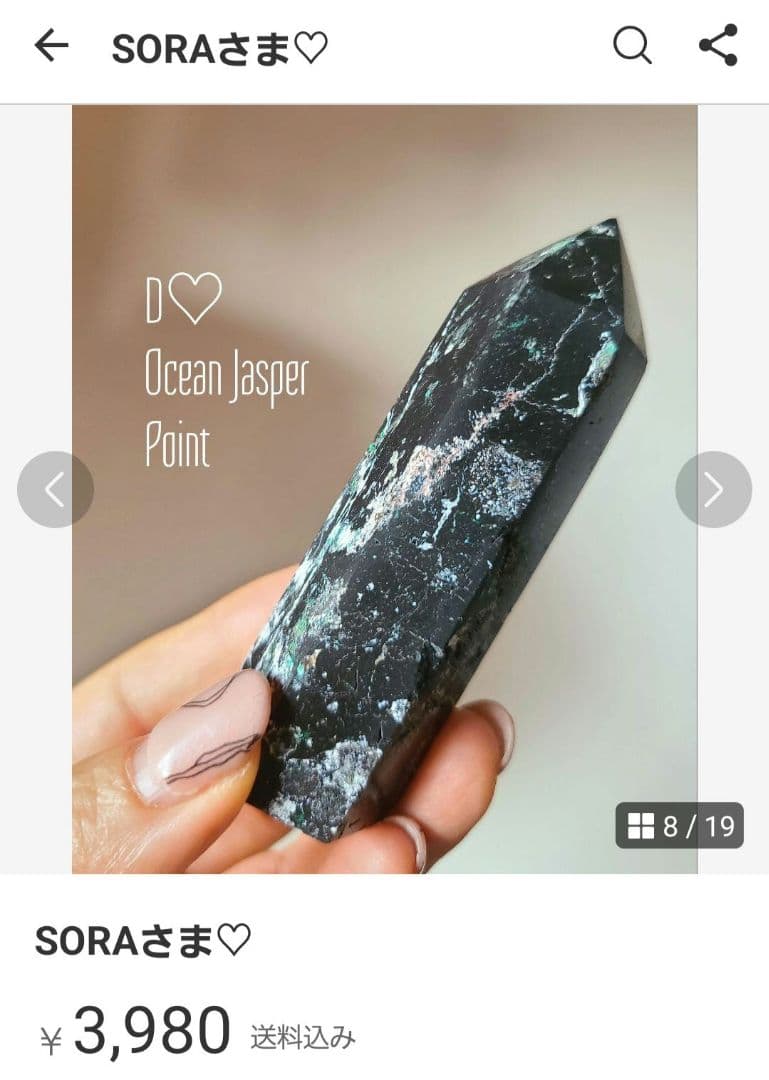Show the next product photo

713,489
